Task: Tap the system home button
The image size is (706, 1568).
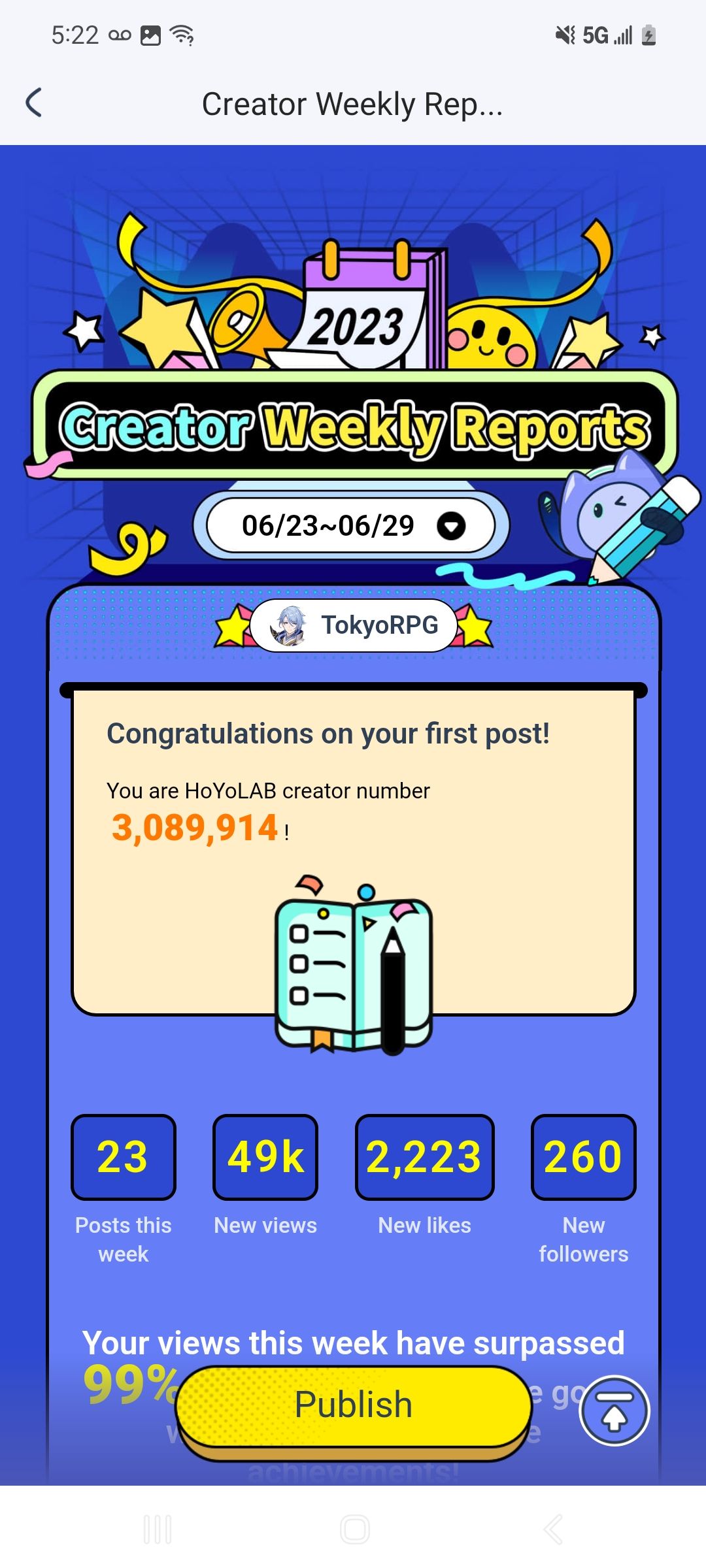Action: (354, 1529)
